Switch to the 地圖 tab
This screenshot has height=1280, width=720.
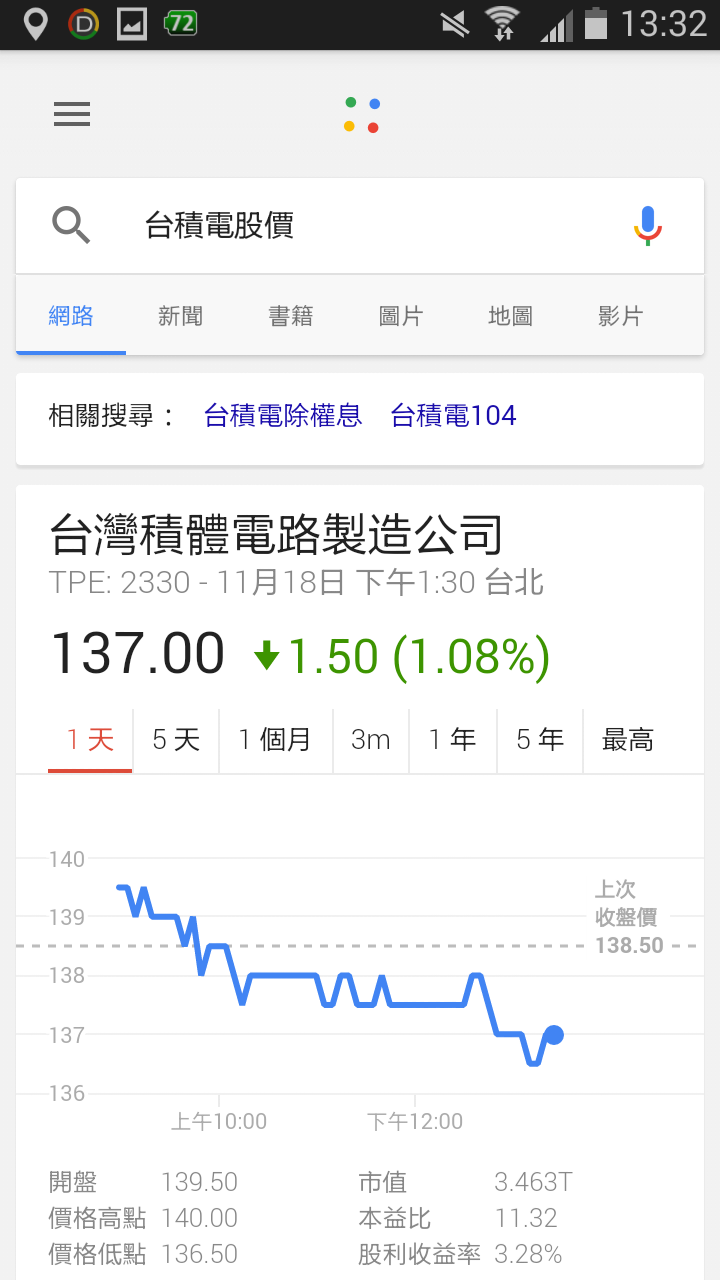point(510,317)
